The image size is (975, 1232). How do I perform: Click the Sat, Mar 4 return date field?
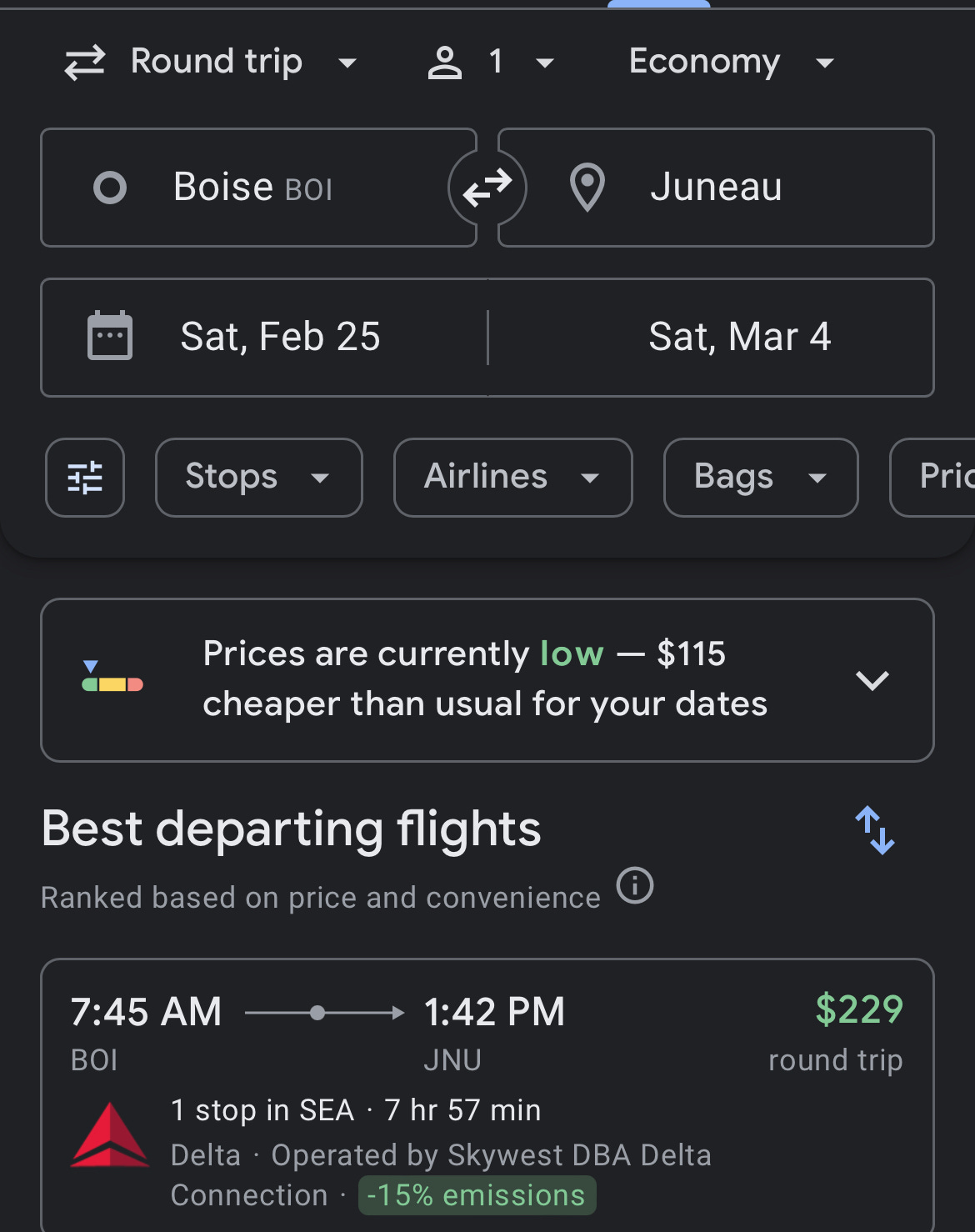pyautogui.click(x=740, y=336)
